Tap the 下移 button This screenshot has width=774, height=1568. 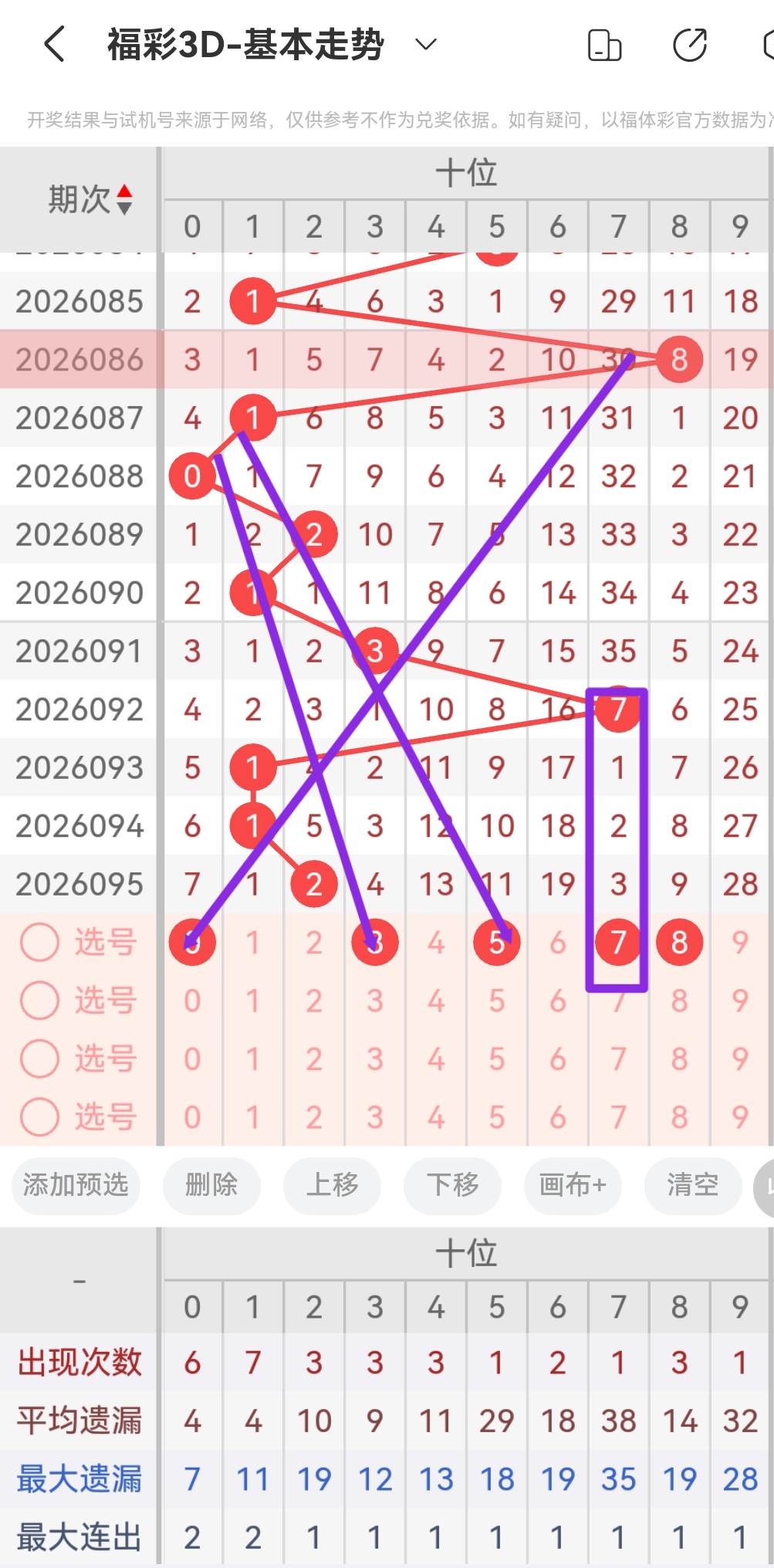click(x=452, y=1186)
